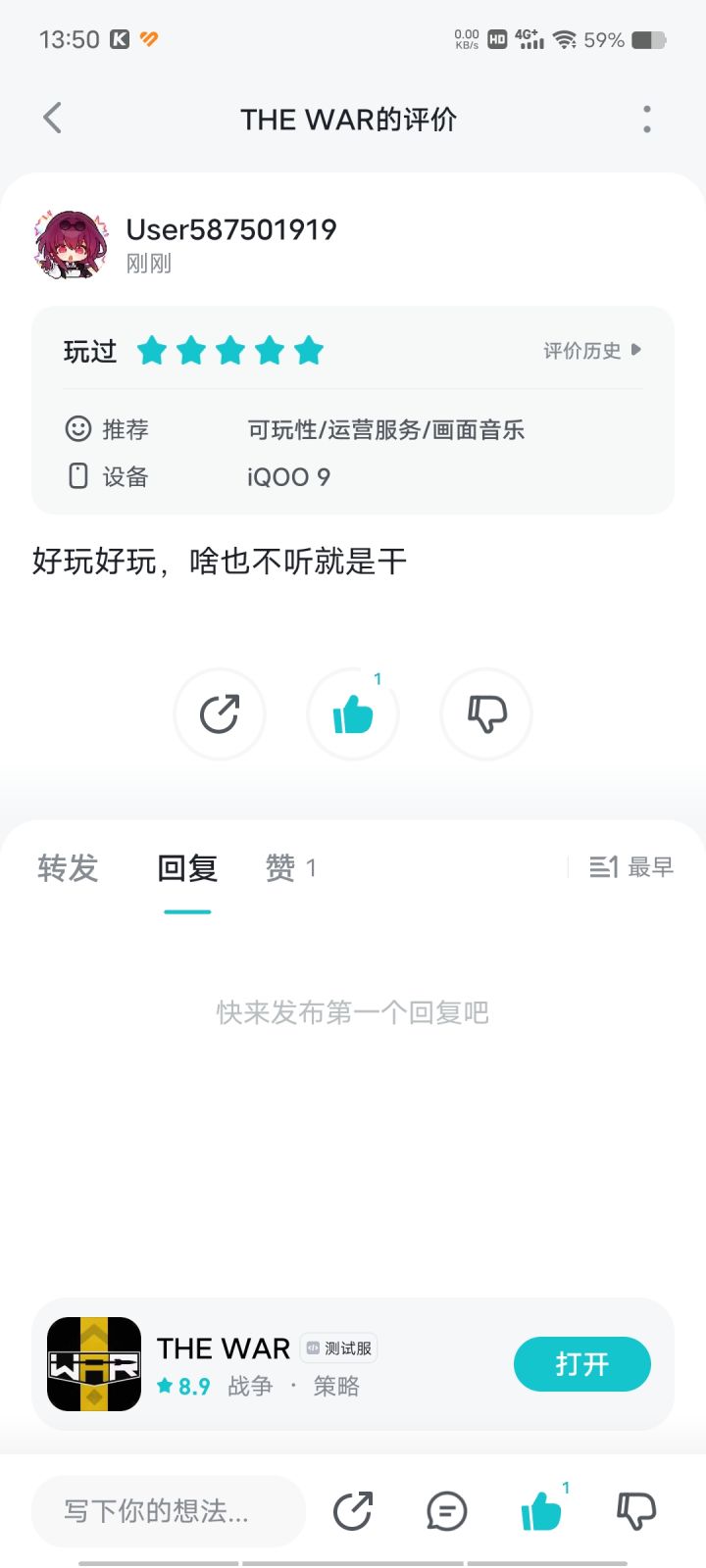This screenshot has height=1568, width=706.
Task: Tap the THE WAR game icon thumbnail
Action: pyautogui.click(x=94, y=1363)
